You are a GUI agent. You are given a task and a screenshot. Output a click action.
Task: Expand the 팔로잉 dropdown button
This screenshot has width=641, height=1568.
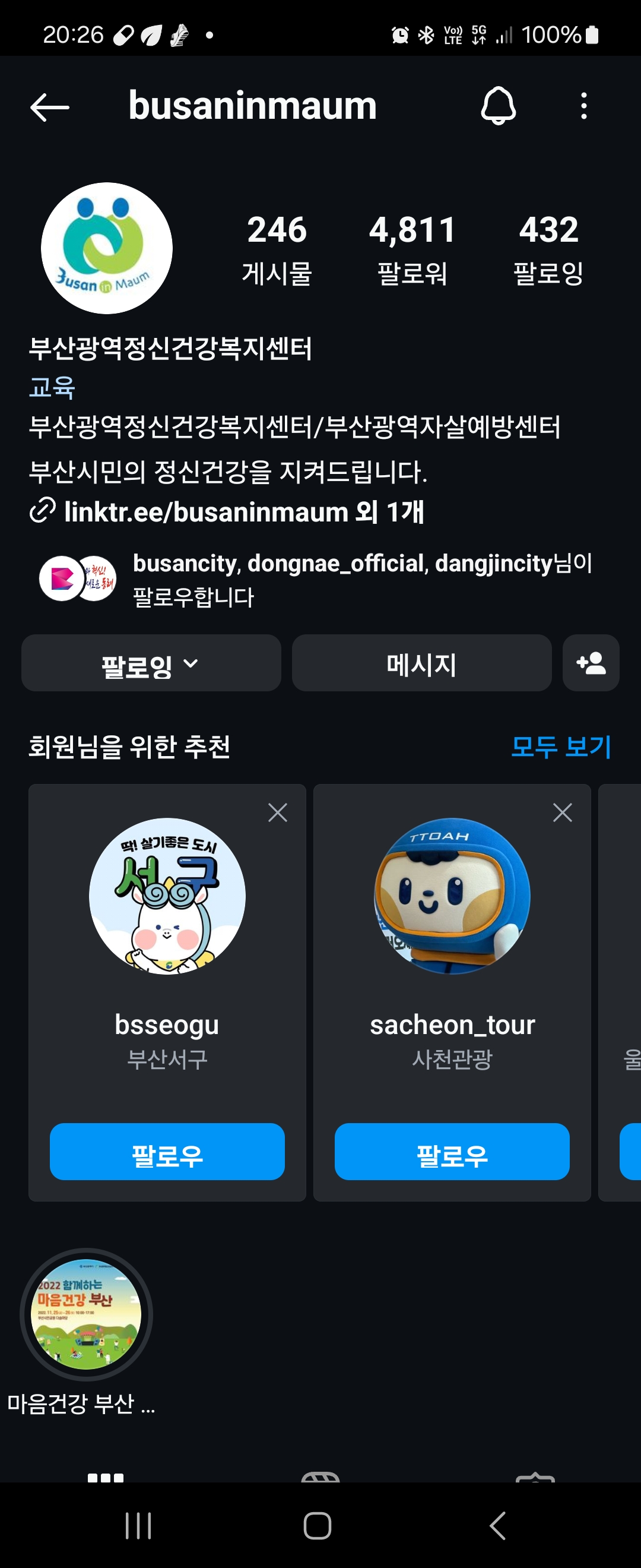[151, 663]
